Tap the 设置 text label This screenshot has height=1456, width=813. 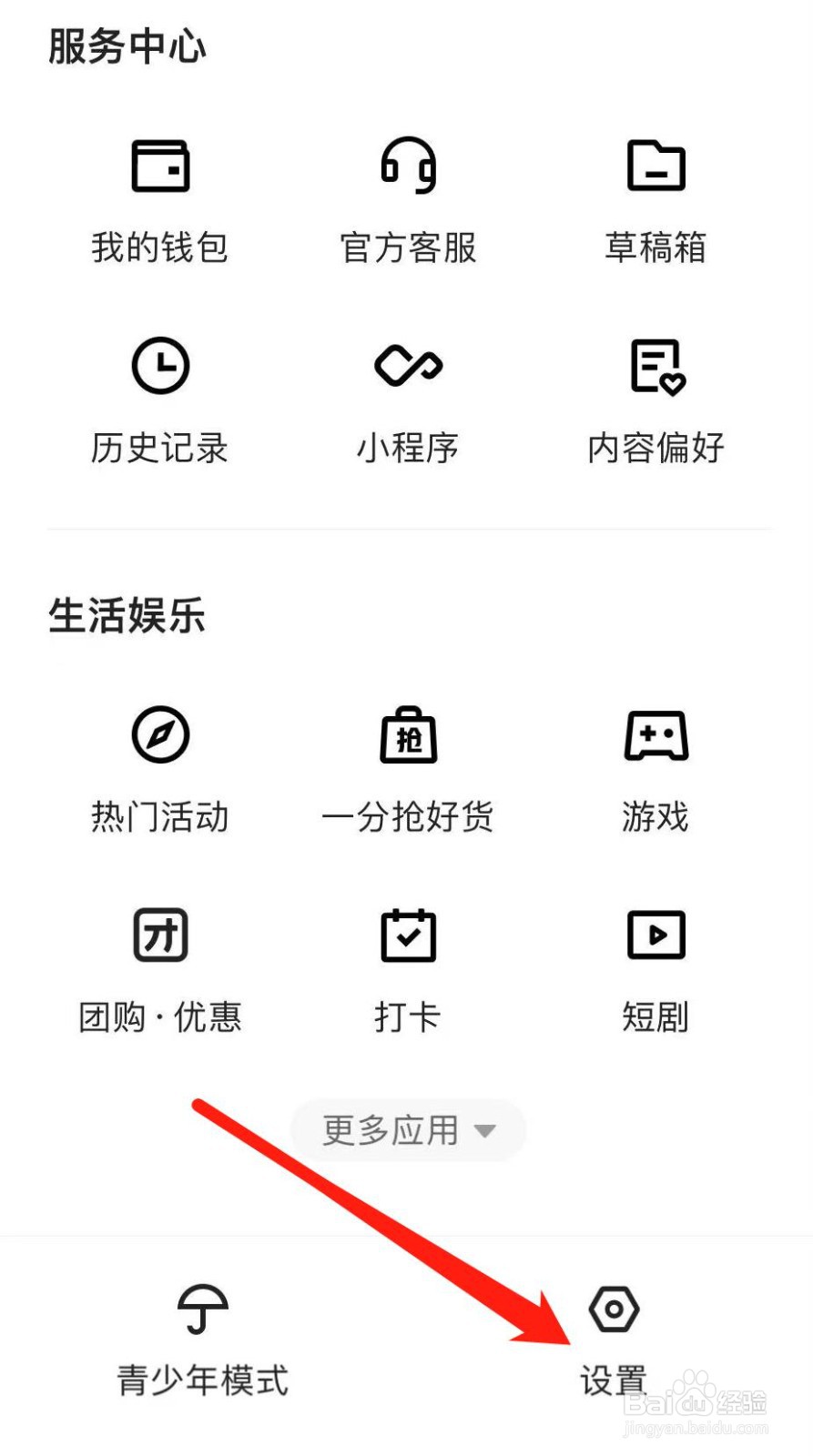[614, 1380]
